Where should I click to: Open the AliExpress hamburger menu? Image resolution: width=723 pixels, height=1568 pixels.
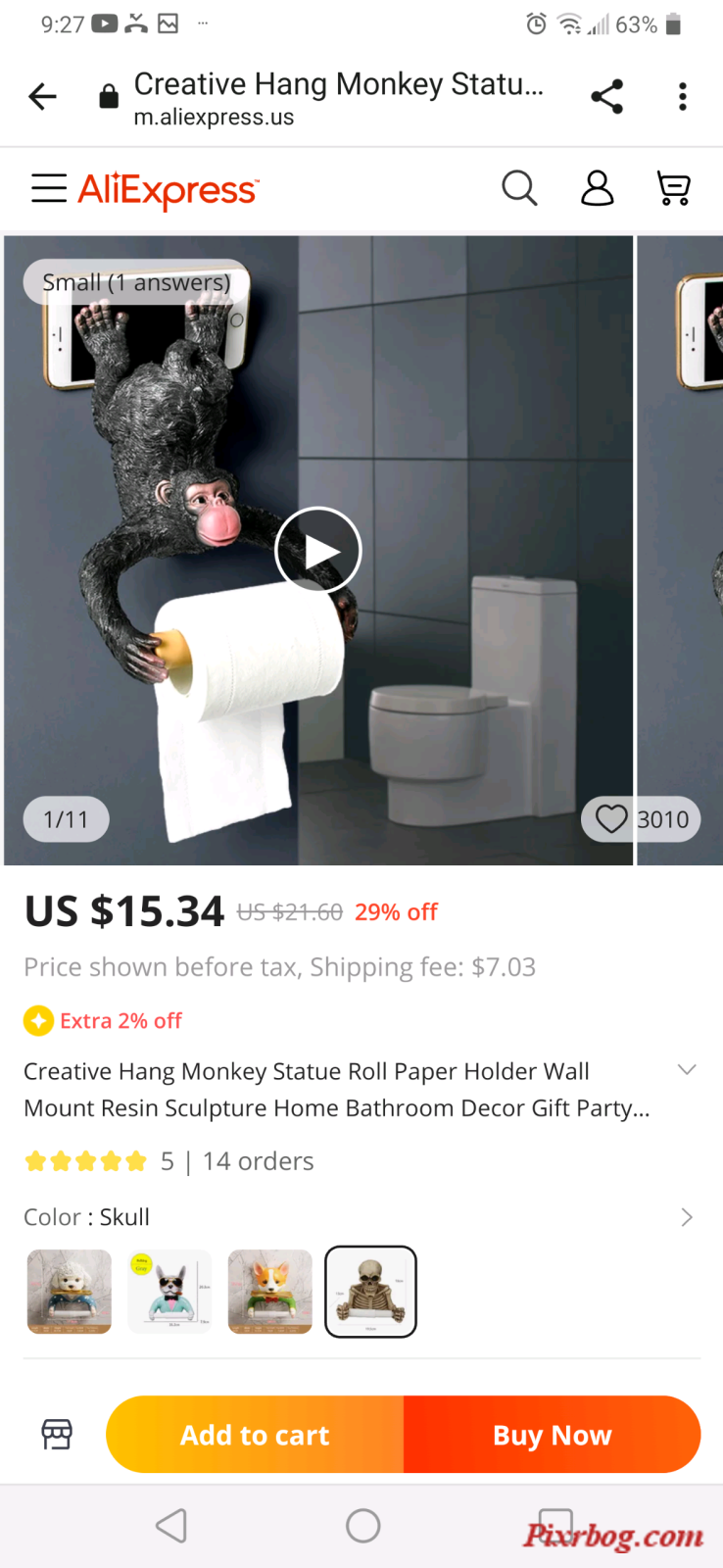coord(49,188)
